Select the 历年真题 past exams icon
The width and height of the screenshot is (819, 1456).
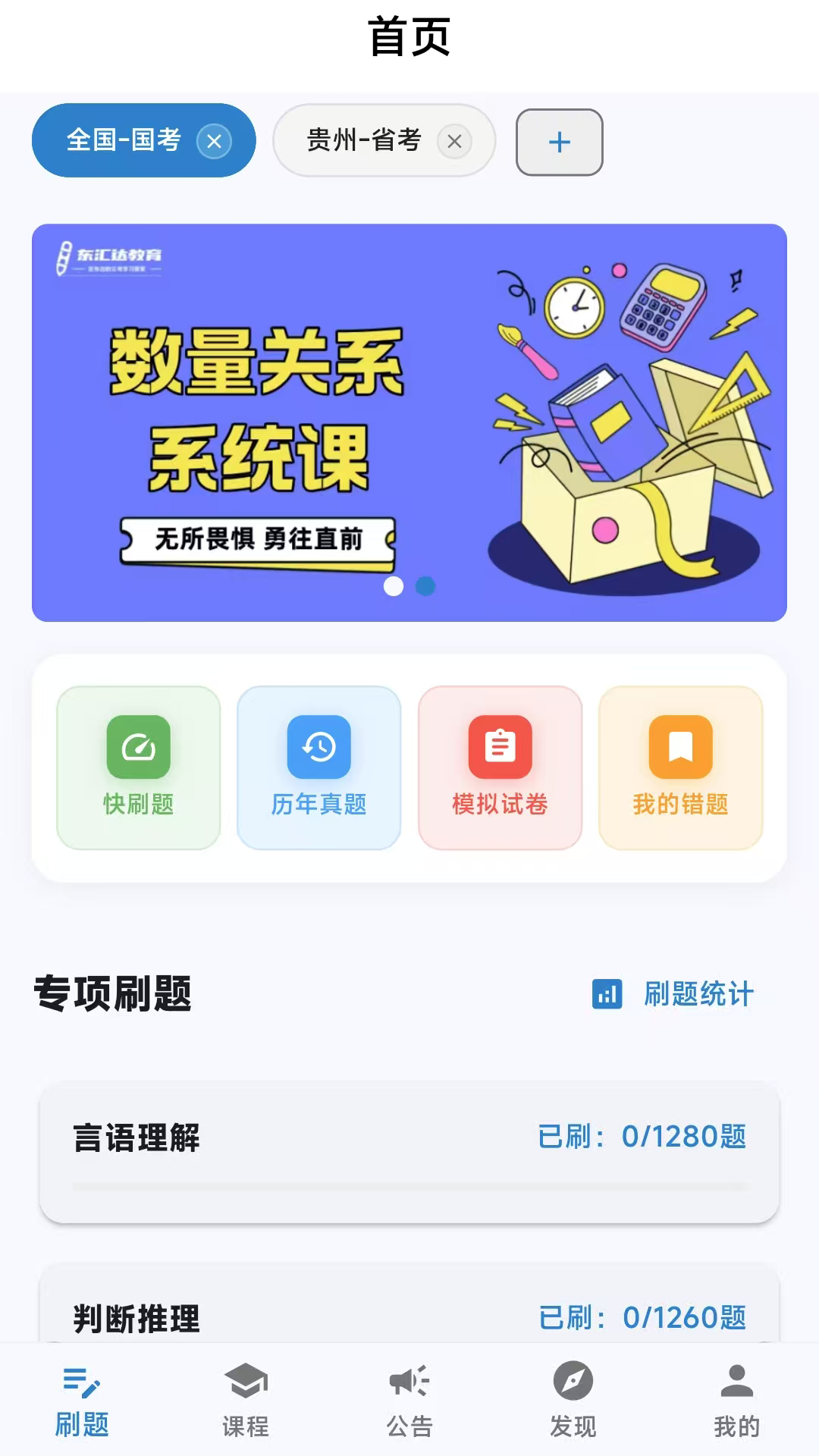[318, 767]
